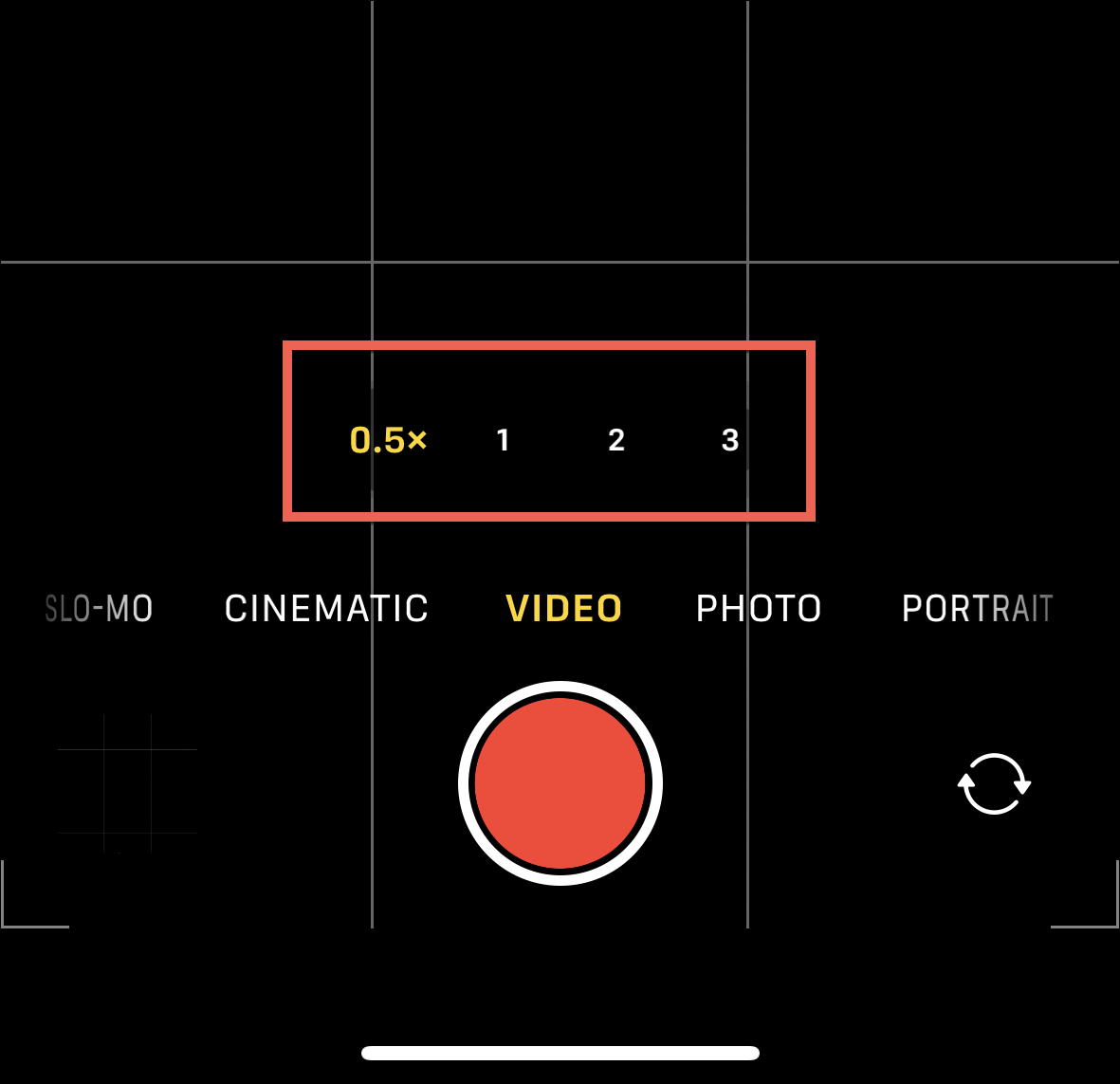The height and width of the screenshot is (1084, 1120).
Task: Choose the 3x zoom lens
Action: [x=729, y=440]
